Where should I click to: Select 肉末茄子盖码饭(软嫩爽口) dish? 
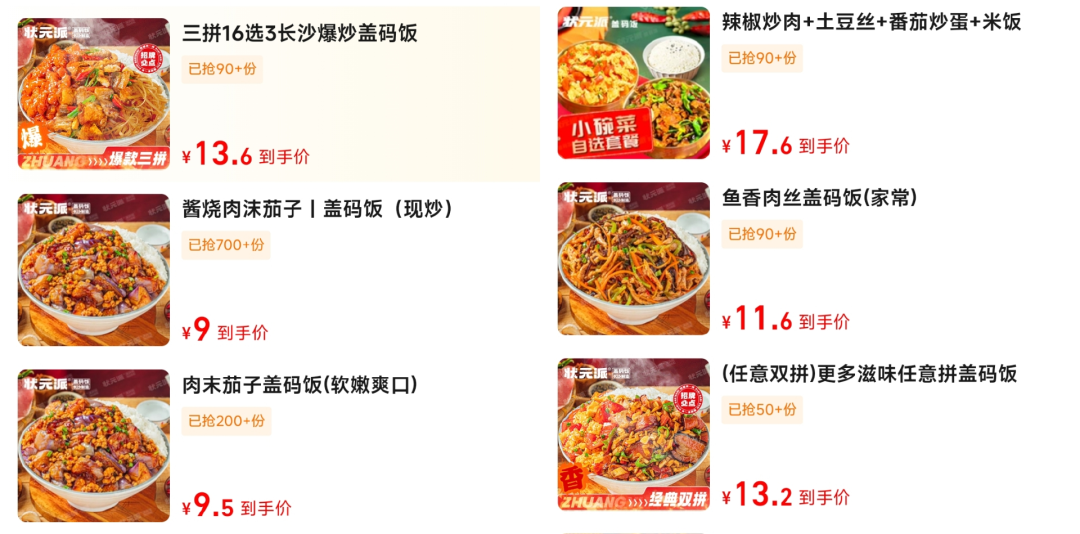click(300, 385)
